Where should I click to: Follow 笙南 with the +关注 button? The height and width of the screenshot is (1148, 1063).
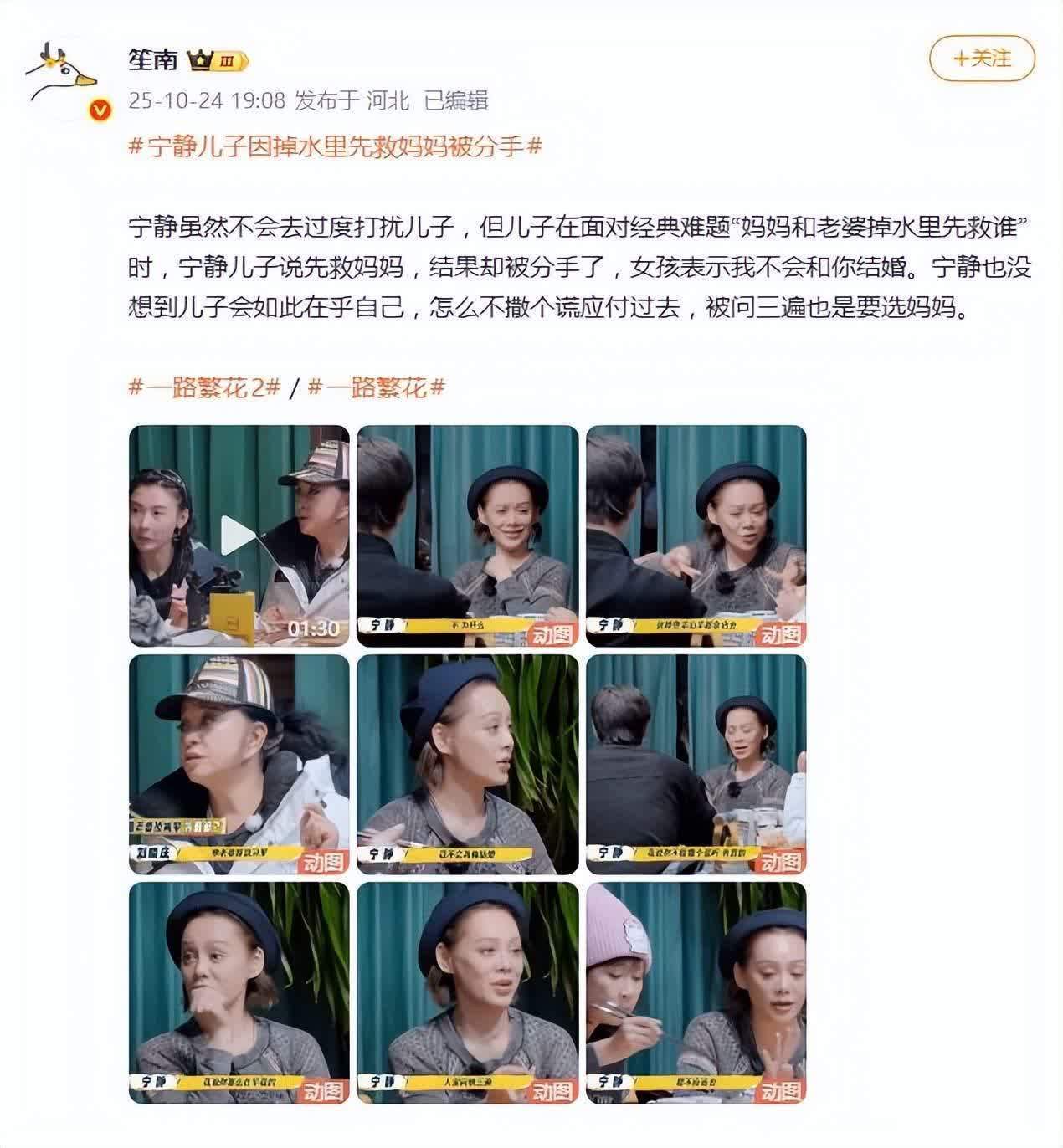pyautogui.click(x=982, y=58)
